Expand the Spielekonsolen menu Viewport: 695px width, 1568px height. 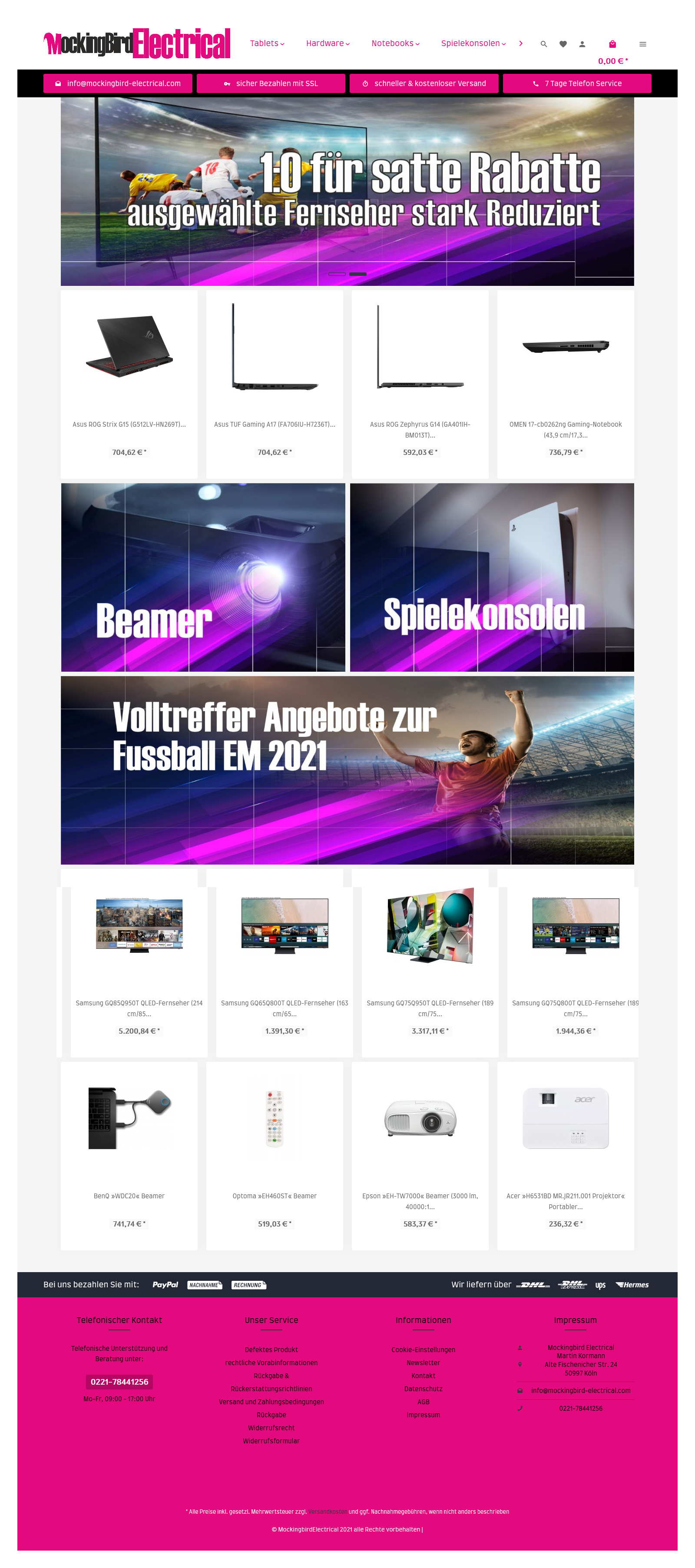[473, 43]
